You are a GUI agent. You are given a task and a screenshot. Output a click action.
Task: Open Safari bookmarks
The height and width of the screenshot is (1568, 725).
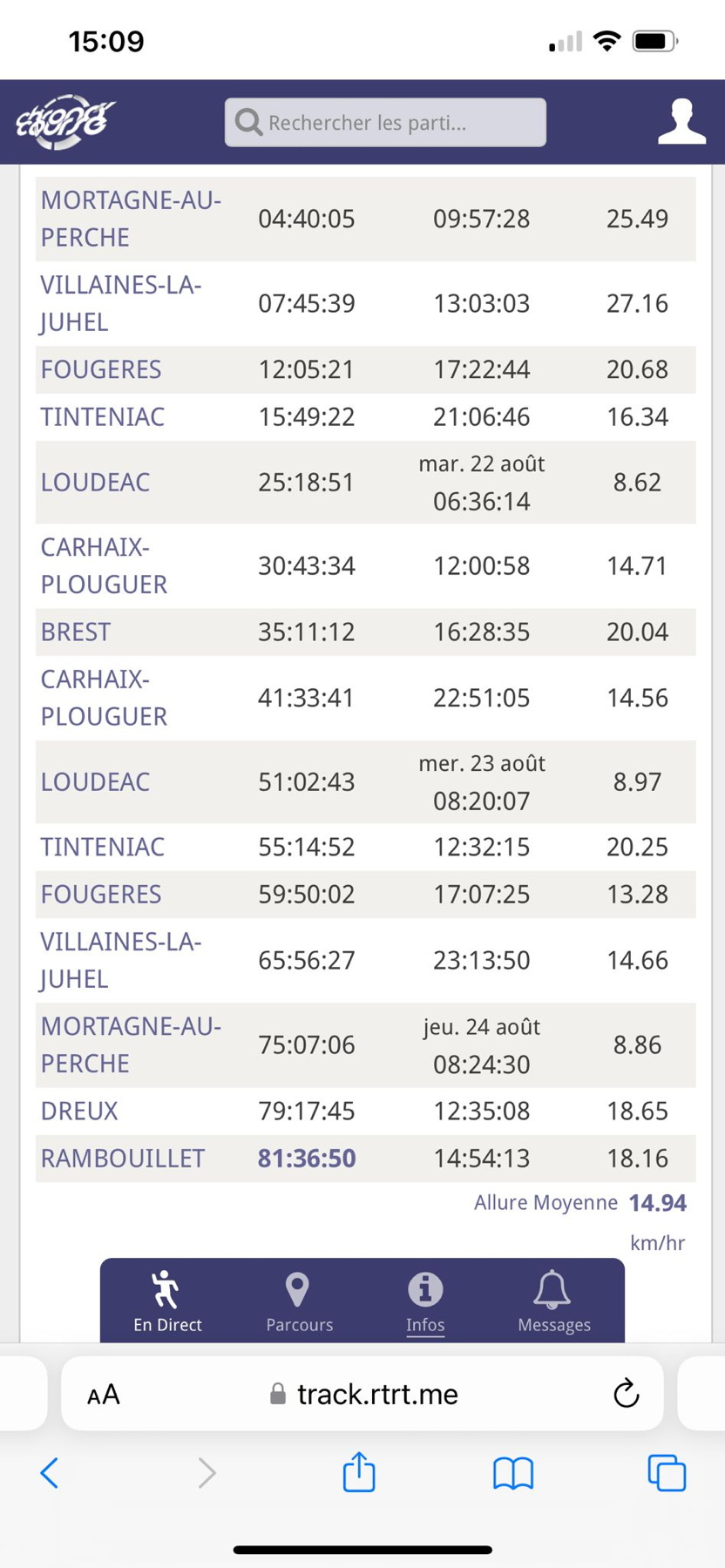tap(513, 1473)
